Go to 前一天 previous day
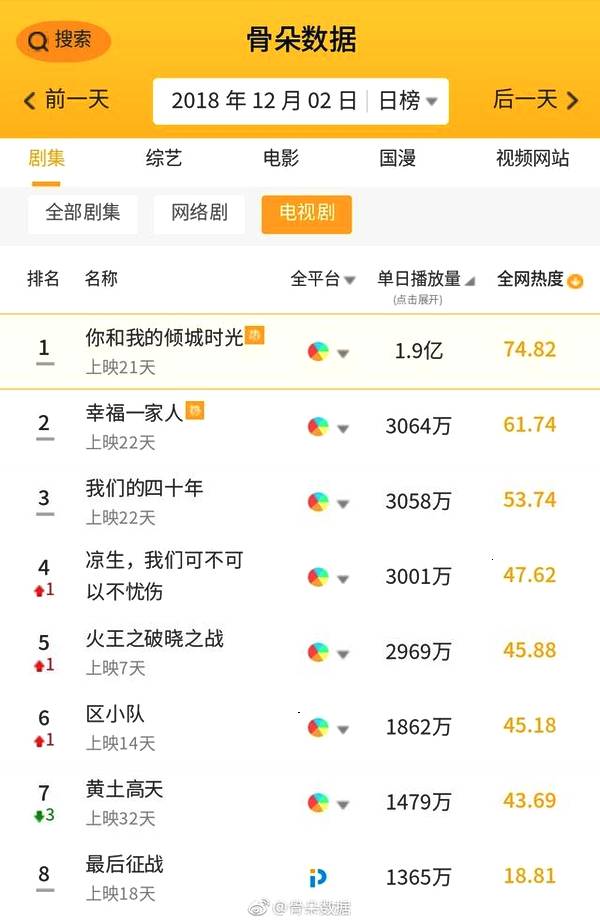 click(66, 100)
